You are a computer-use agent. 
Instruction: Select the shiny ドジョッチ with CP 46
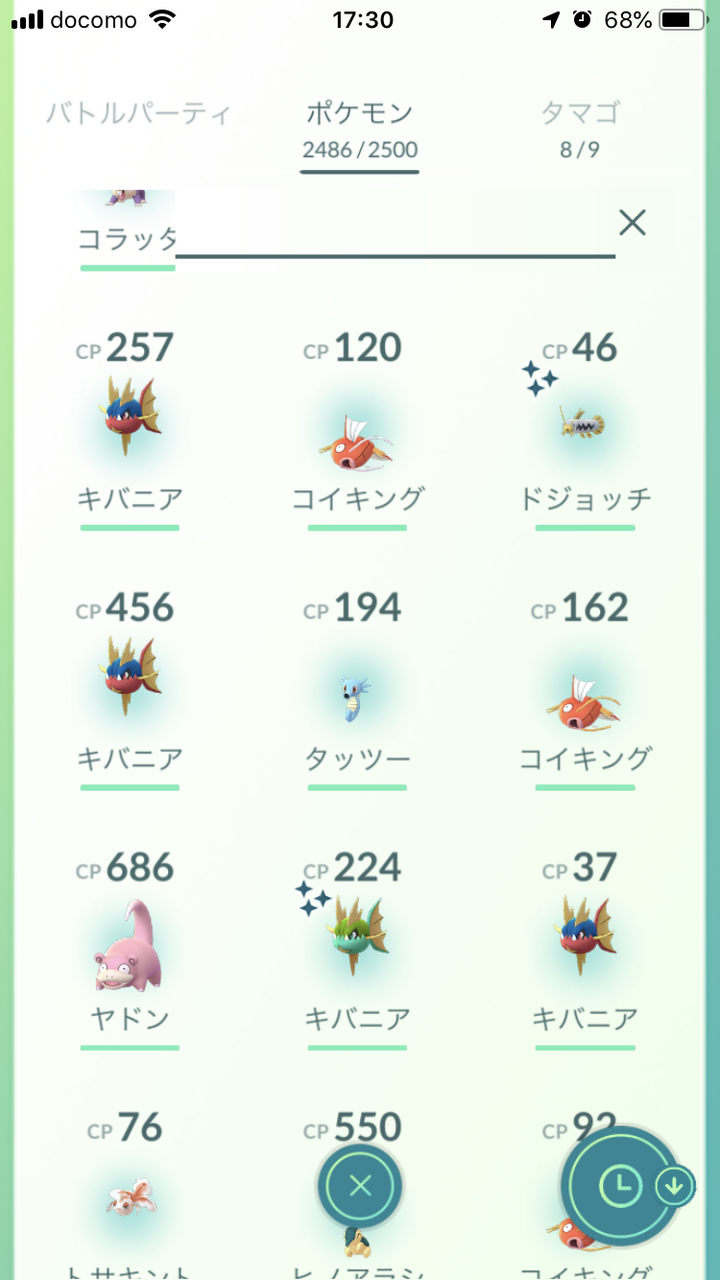point(585,420)
